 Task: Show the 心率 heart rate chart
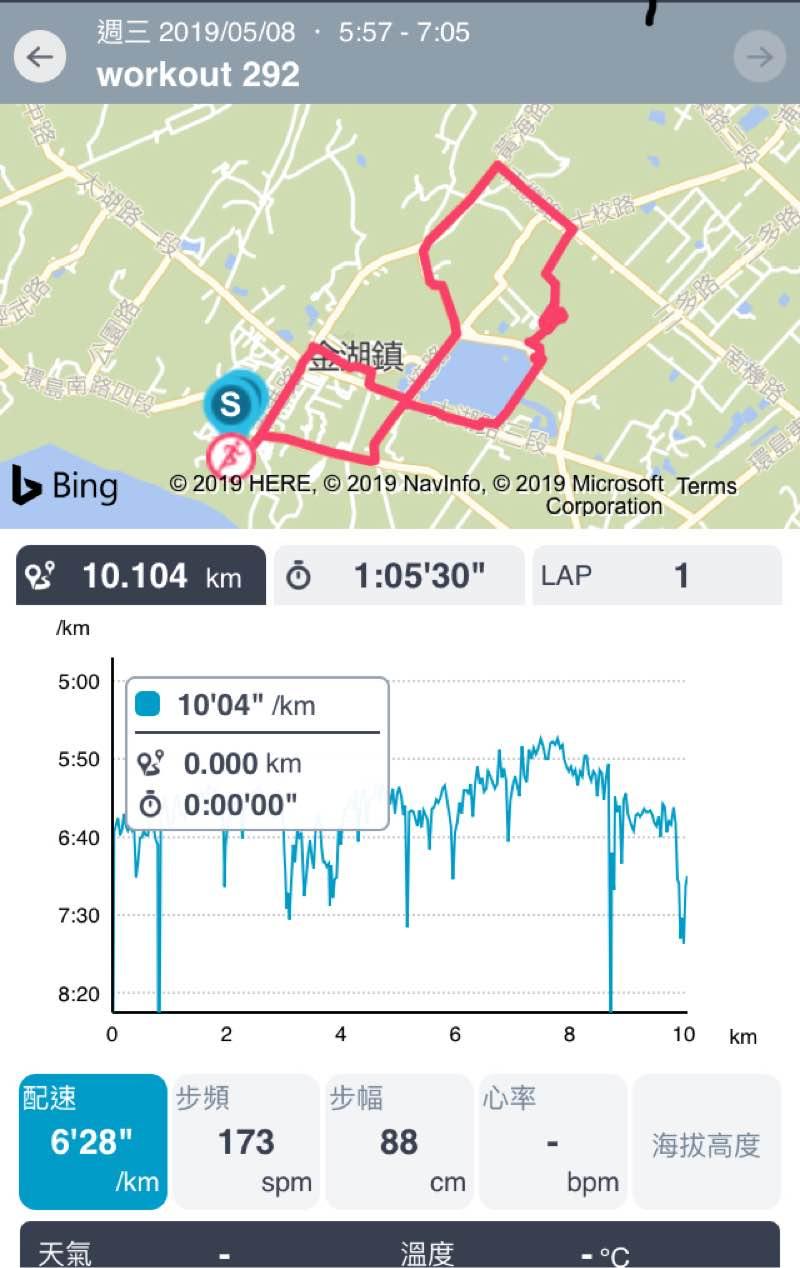[552, 1141]
